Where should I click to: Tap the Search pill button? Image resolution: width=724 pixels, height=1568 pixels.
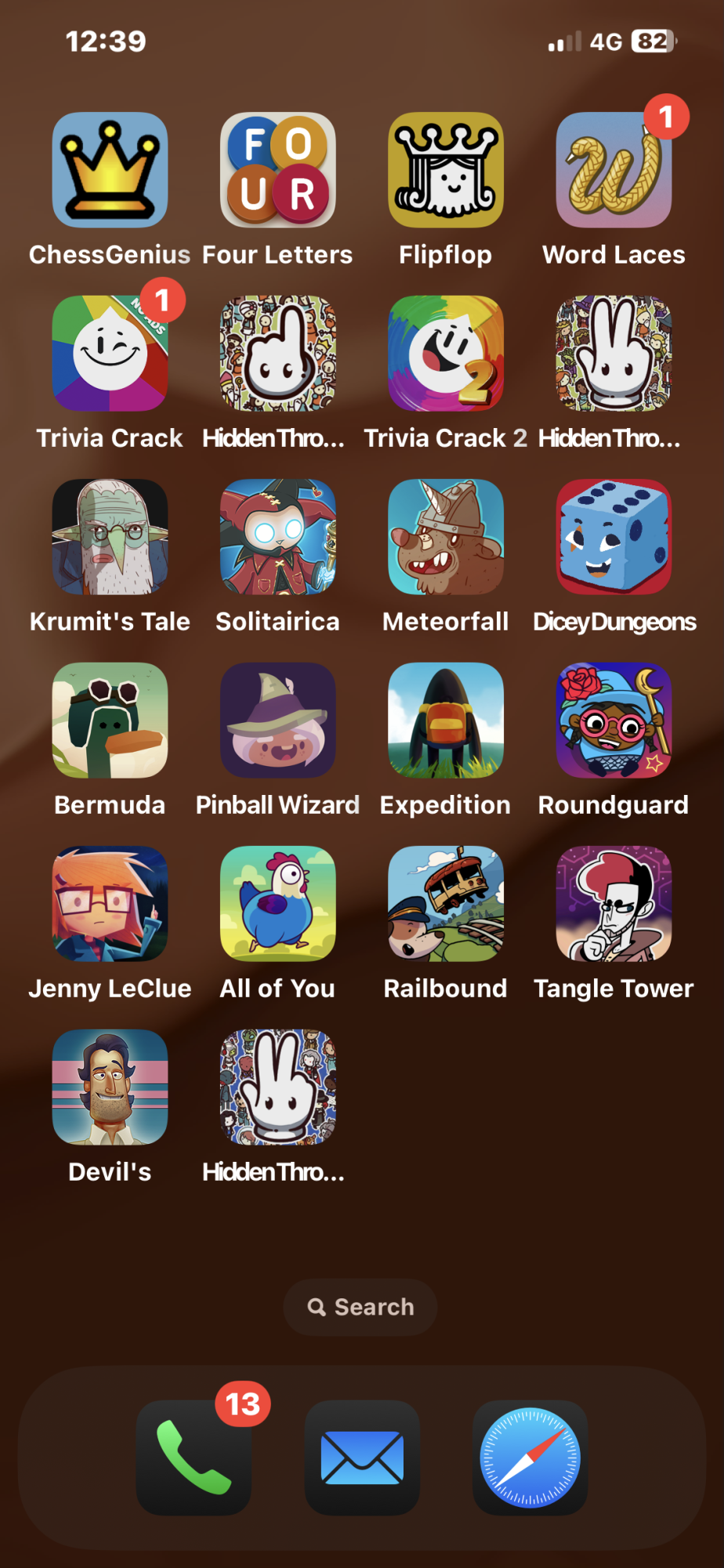[360, 1307]
